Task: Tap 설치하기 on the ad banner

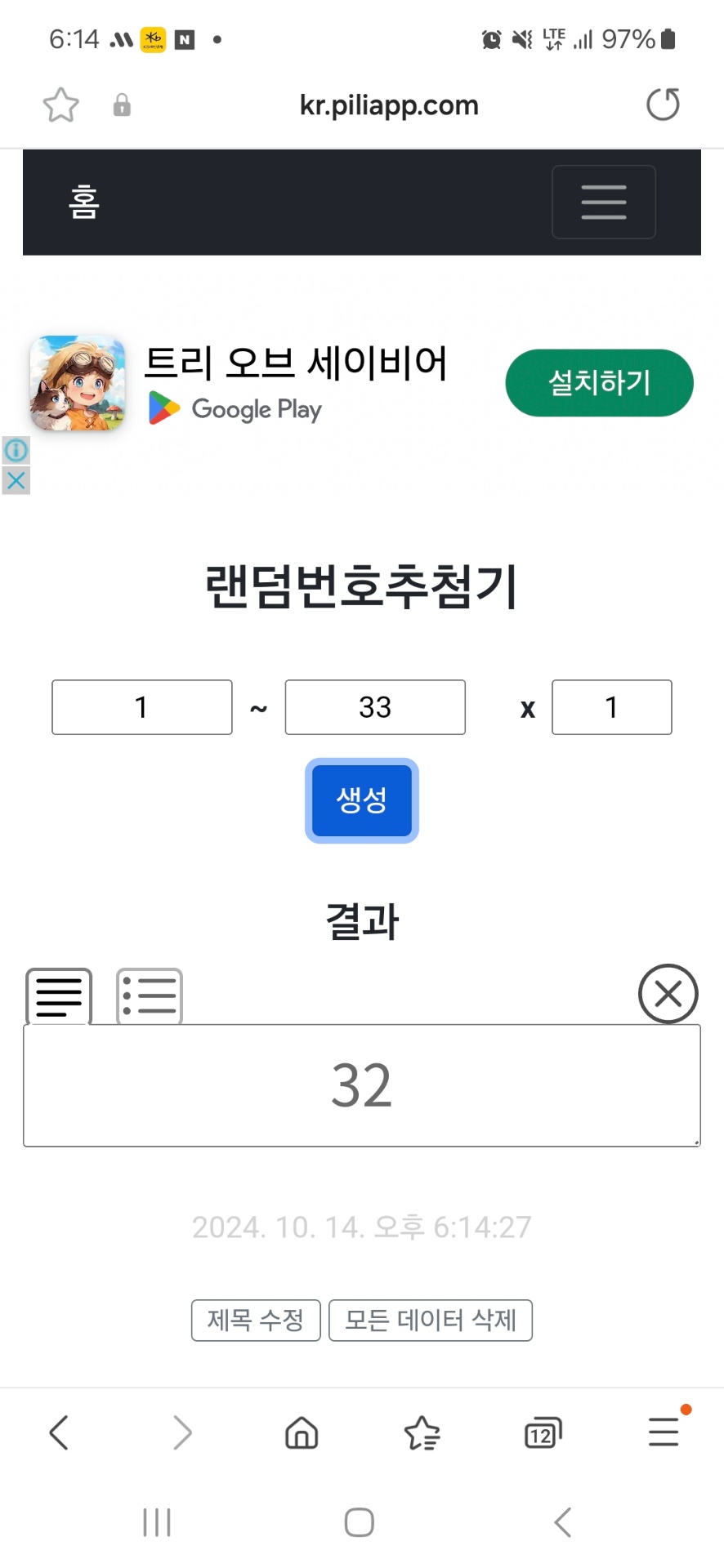Action: coord(599,382)
